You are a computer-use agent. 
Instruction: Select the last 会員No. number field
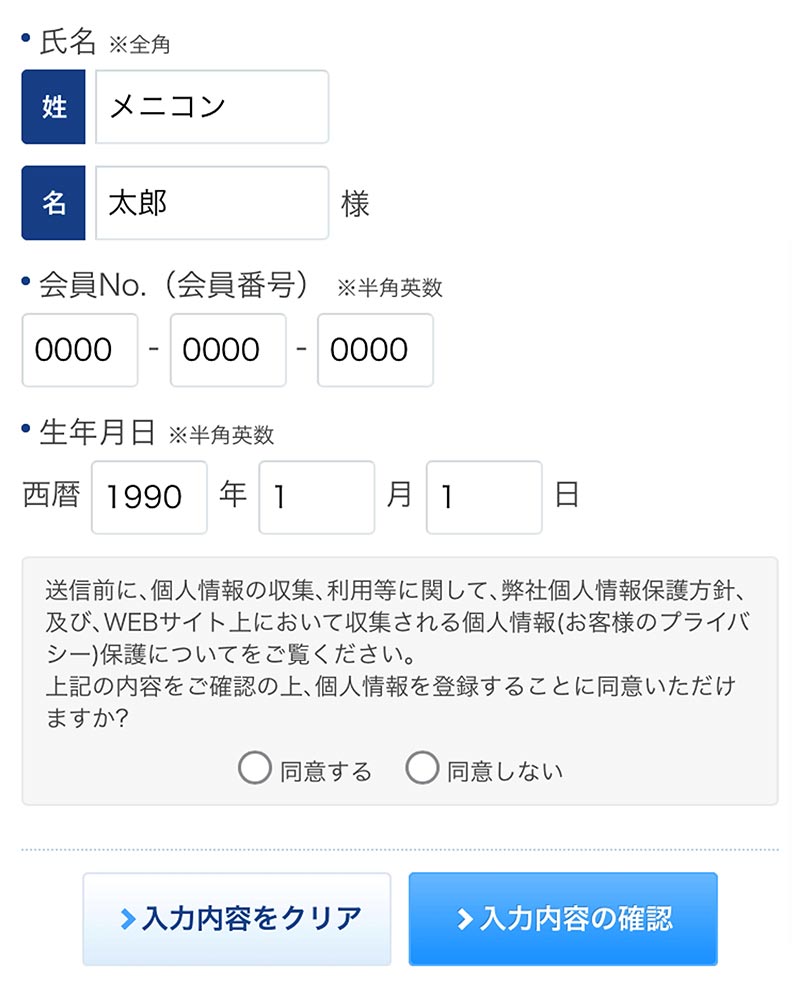click(375, 350)
